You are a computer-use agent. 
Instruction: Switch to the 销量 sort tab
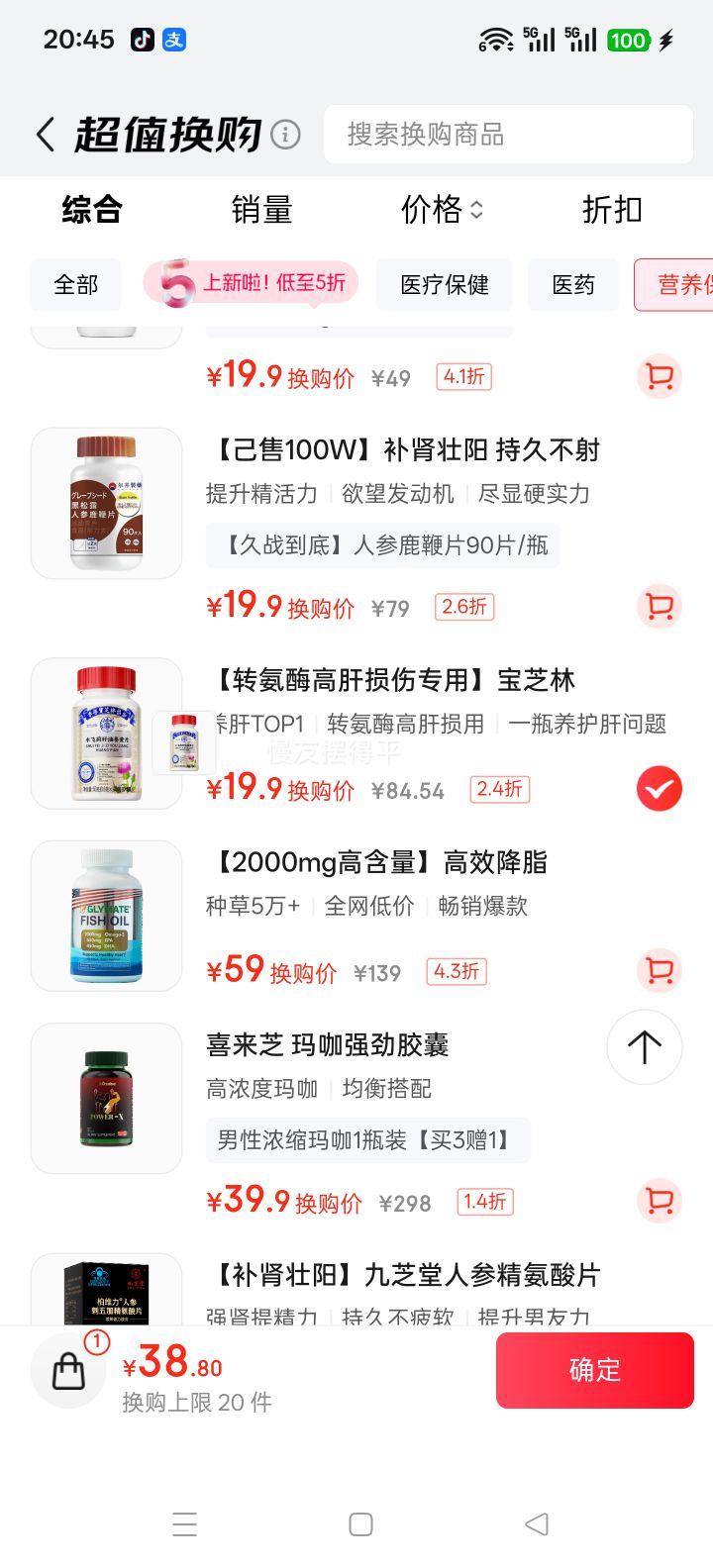pos(261,210)
